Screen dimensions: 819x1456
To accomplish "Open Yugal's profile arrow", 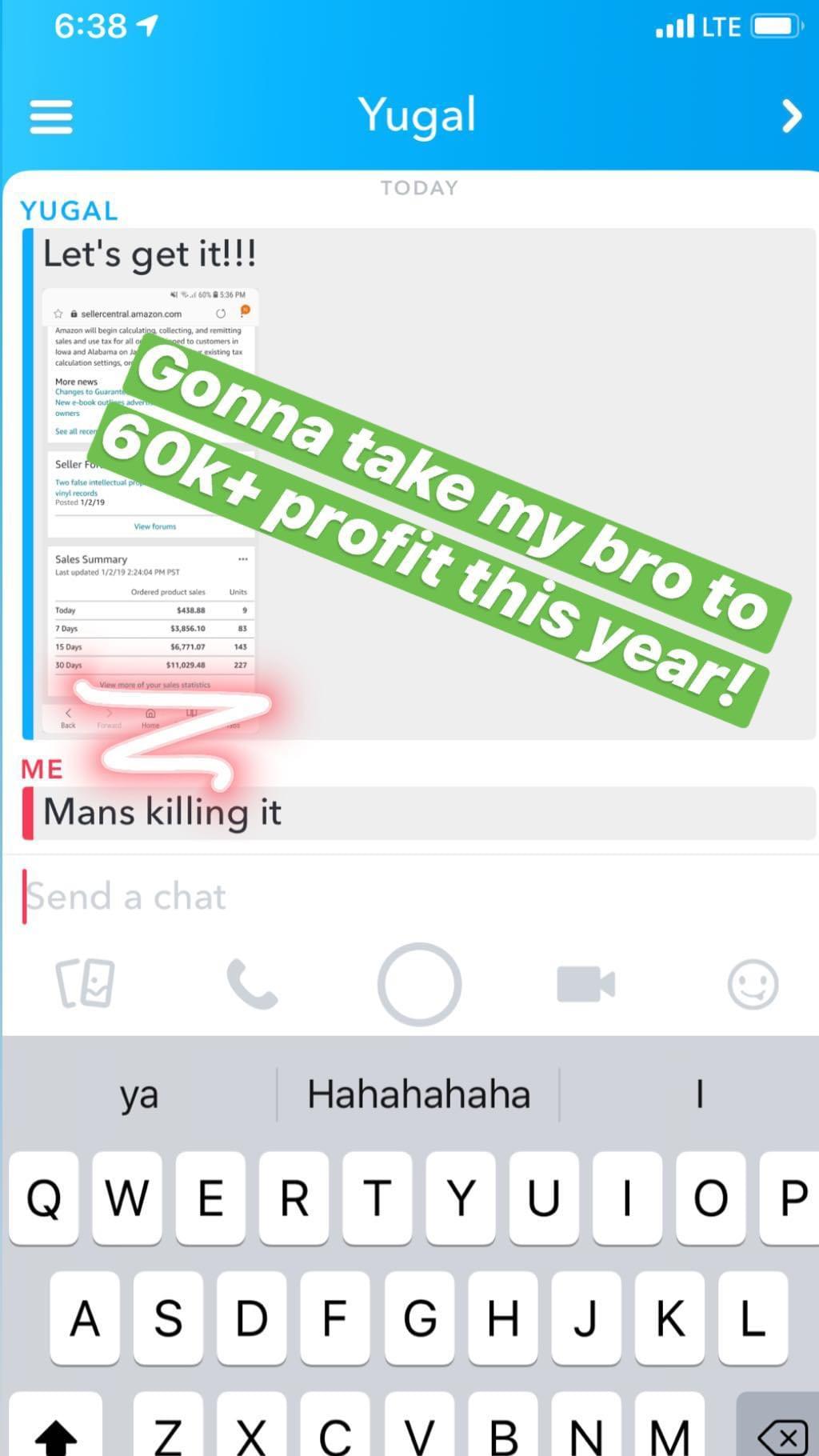I will pos(790,117).
